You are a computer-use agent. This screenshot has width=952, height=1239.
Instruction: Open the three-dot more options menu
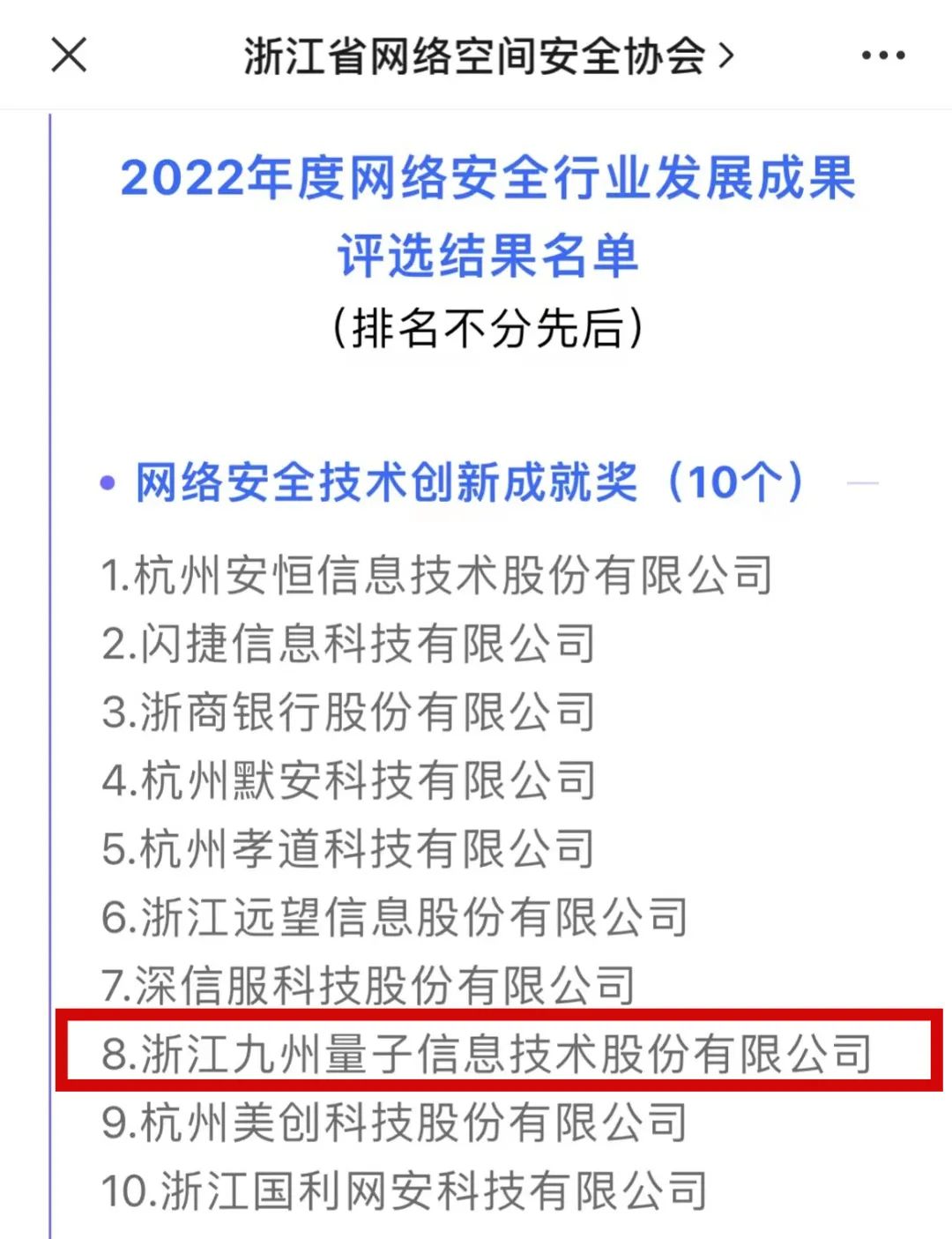click(x=882, y=56)
